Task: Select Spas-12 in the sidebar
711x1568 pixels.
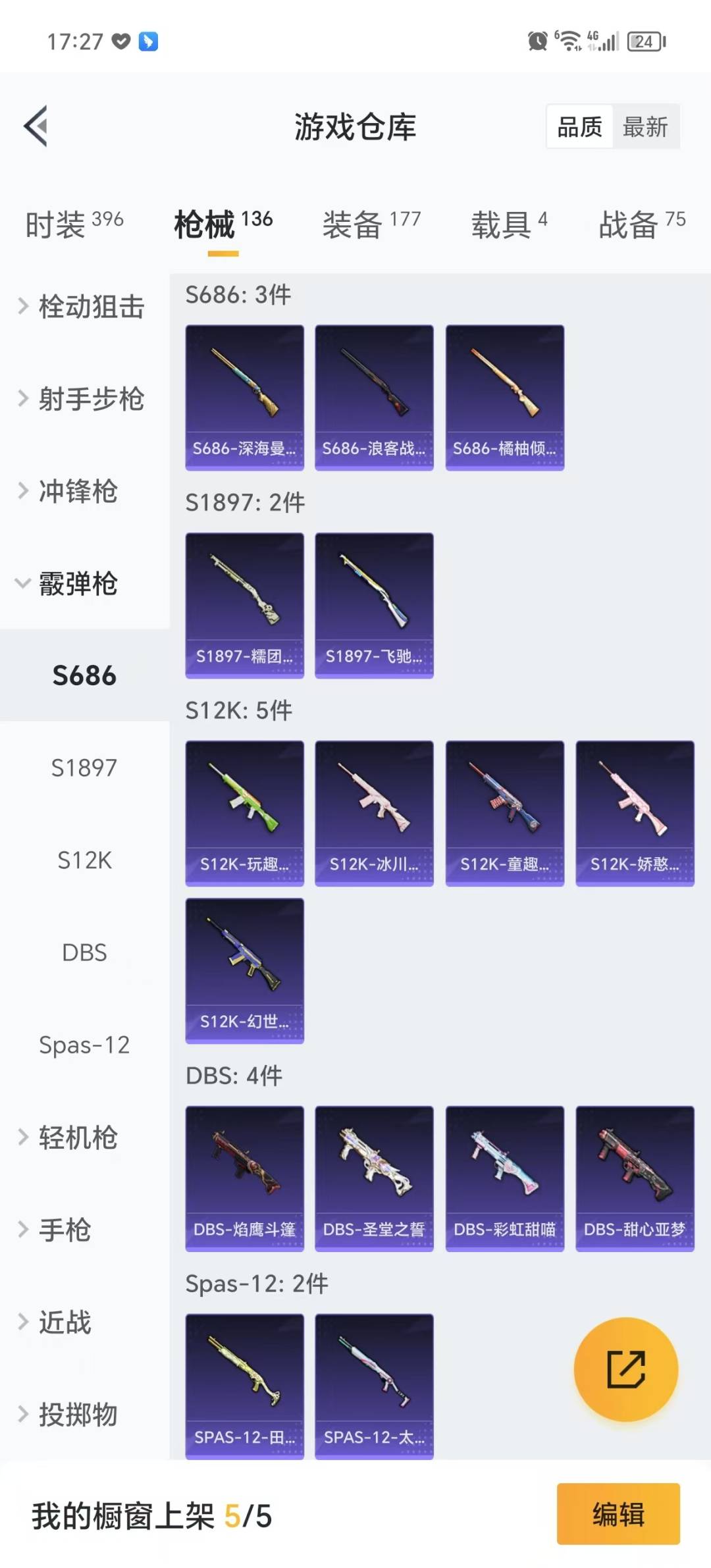Action: 84,1045
